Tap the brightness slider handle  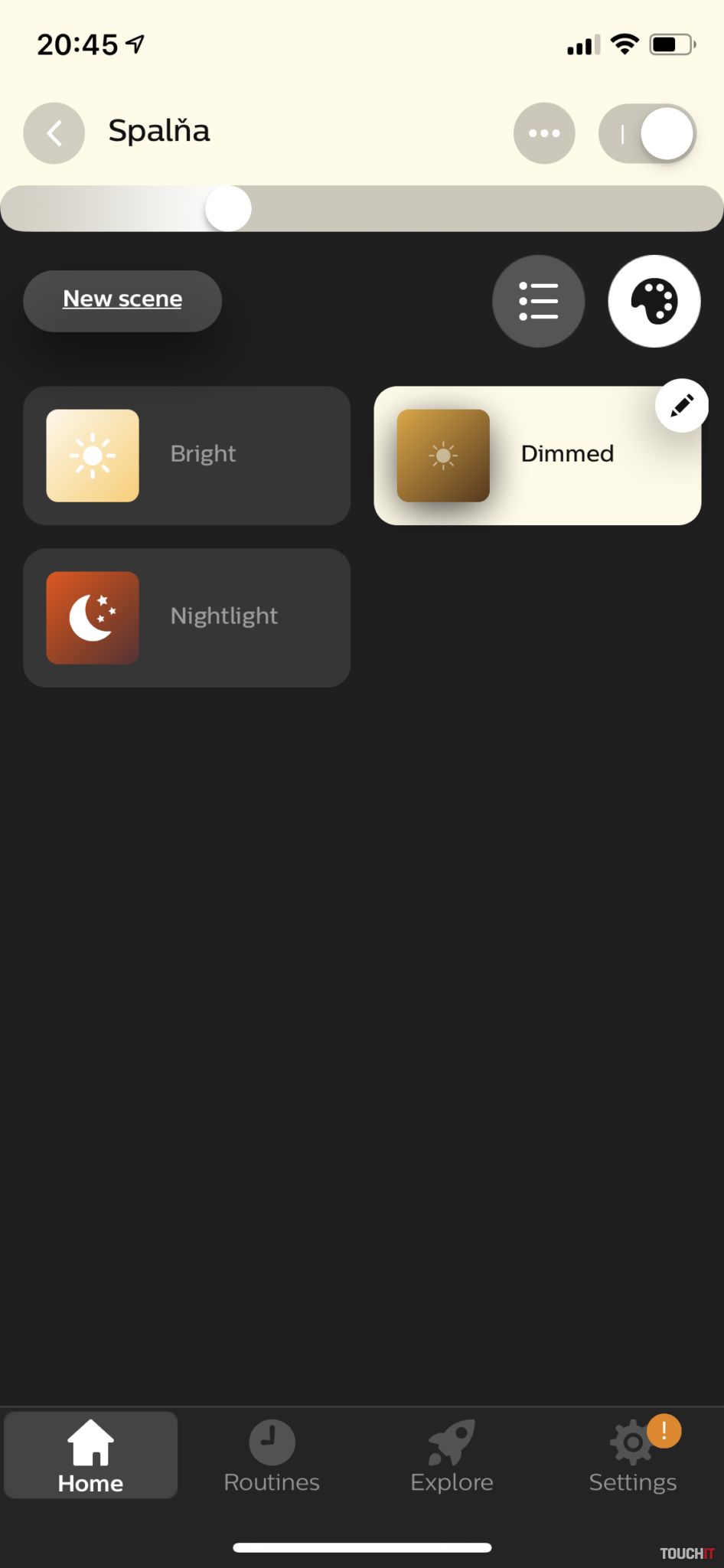[x=228, y=208]
